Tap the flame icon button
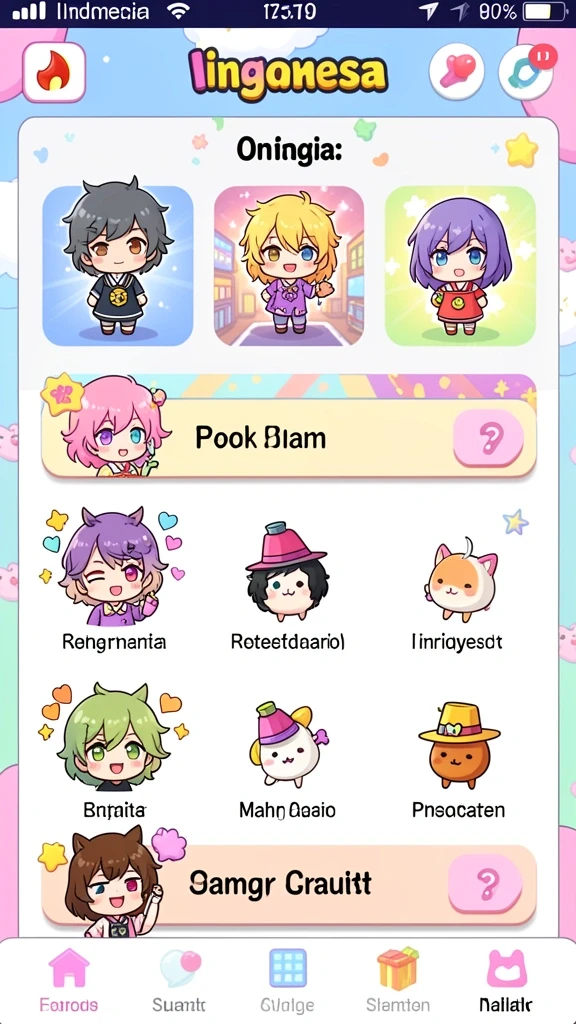Viewport: 576px width, 1024px height. pyautogui.click(x=54, y=72)
